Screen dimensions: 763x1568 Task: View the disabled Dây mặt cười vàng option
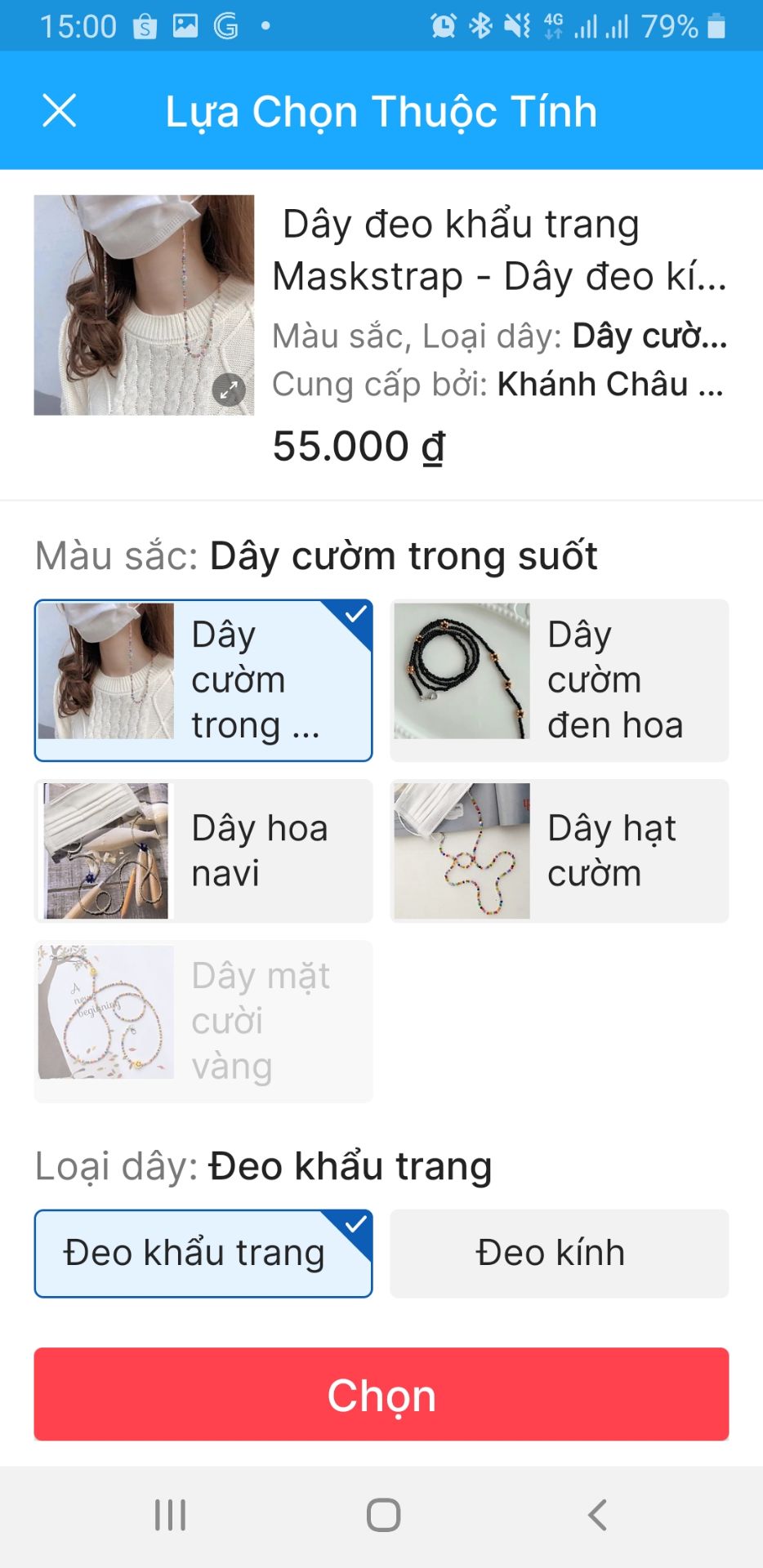[203, 1020]
